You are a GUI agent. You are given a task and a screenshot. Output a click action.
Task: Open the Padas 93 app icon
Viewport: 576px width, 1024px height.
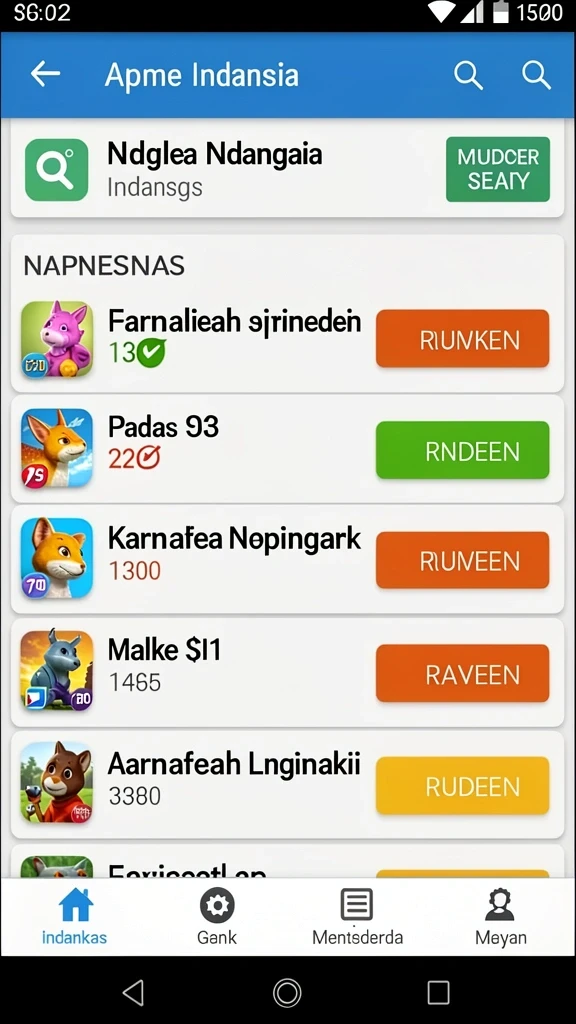57,448
